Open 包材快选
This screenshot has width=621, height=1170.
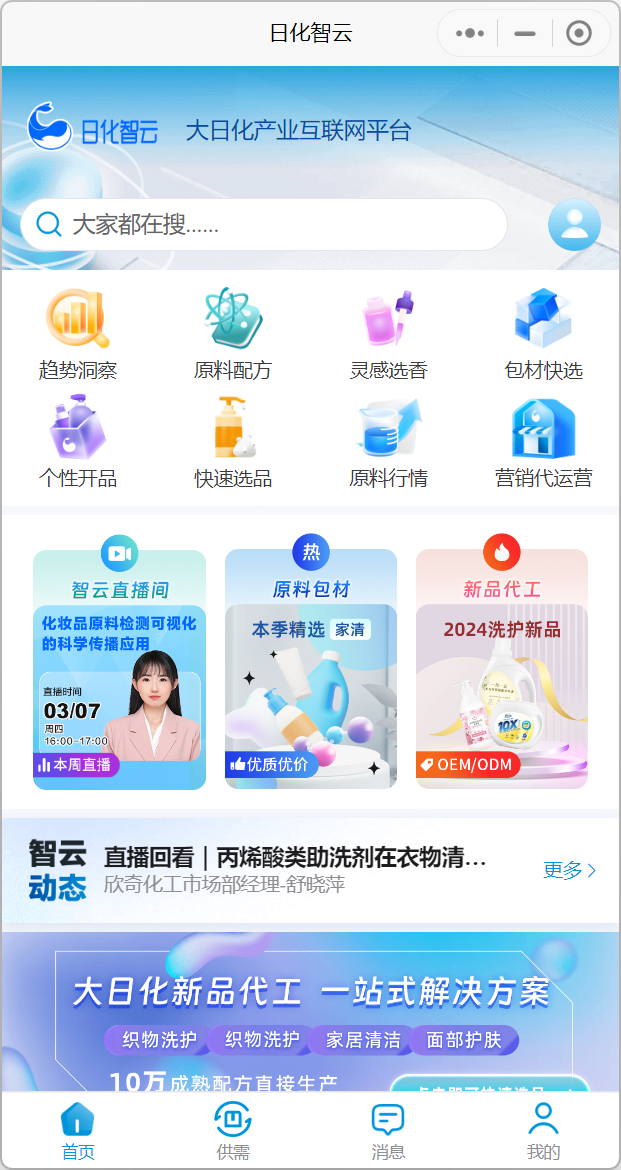[543, 334]
